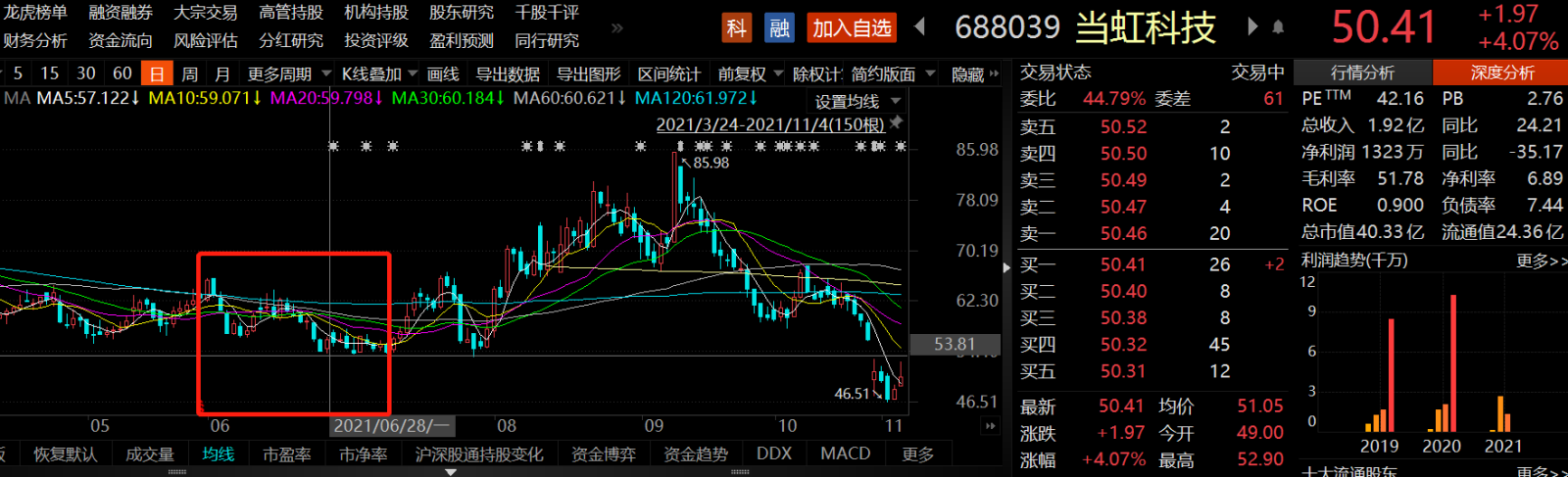Open 融资融券 data
Screen dimensions: 1568x477
click(121, 13)
